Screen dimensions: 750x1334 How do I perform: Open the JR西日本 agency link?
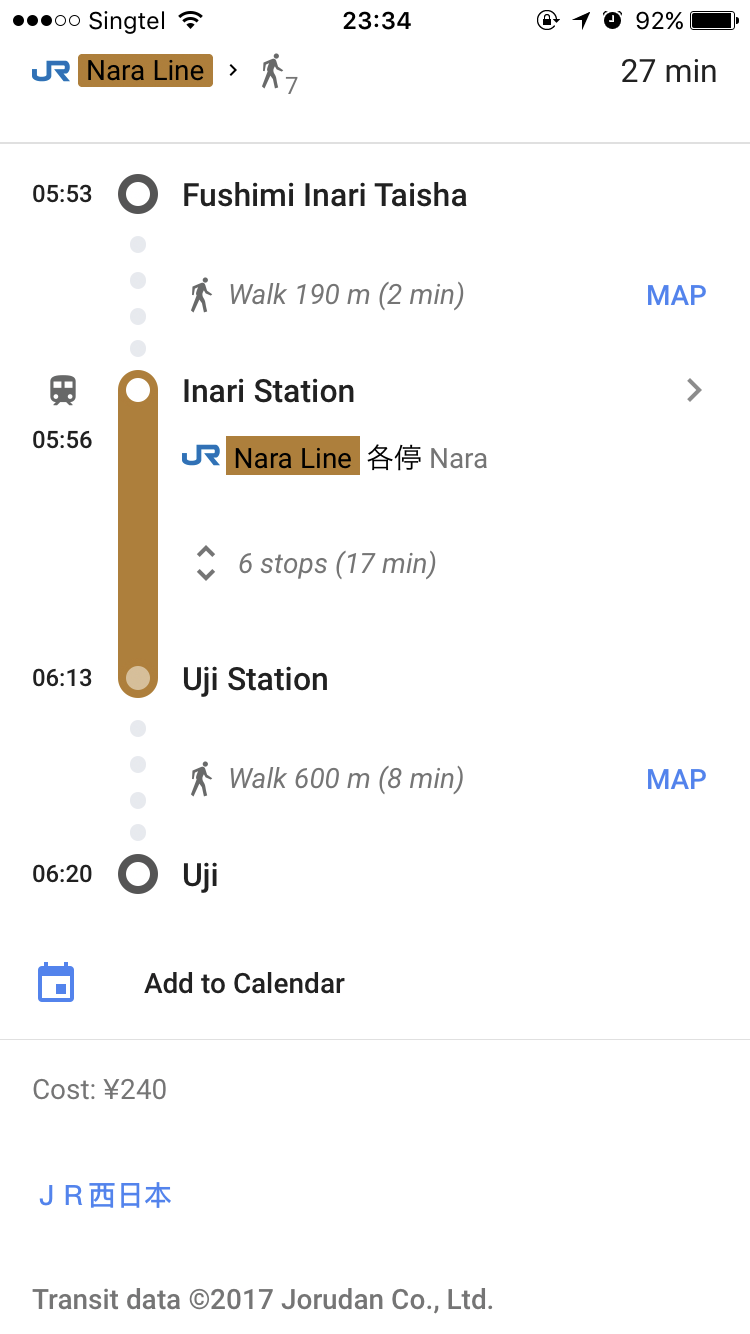[x=104, y=1195]
